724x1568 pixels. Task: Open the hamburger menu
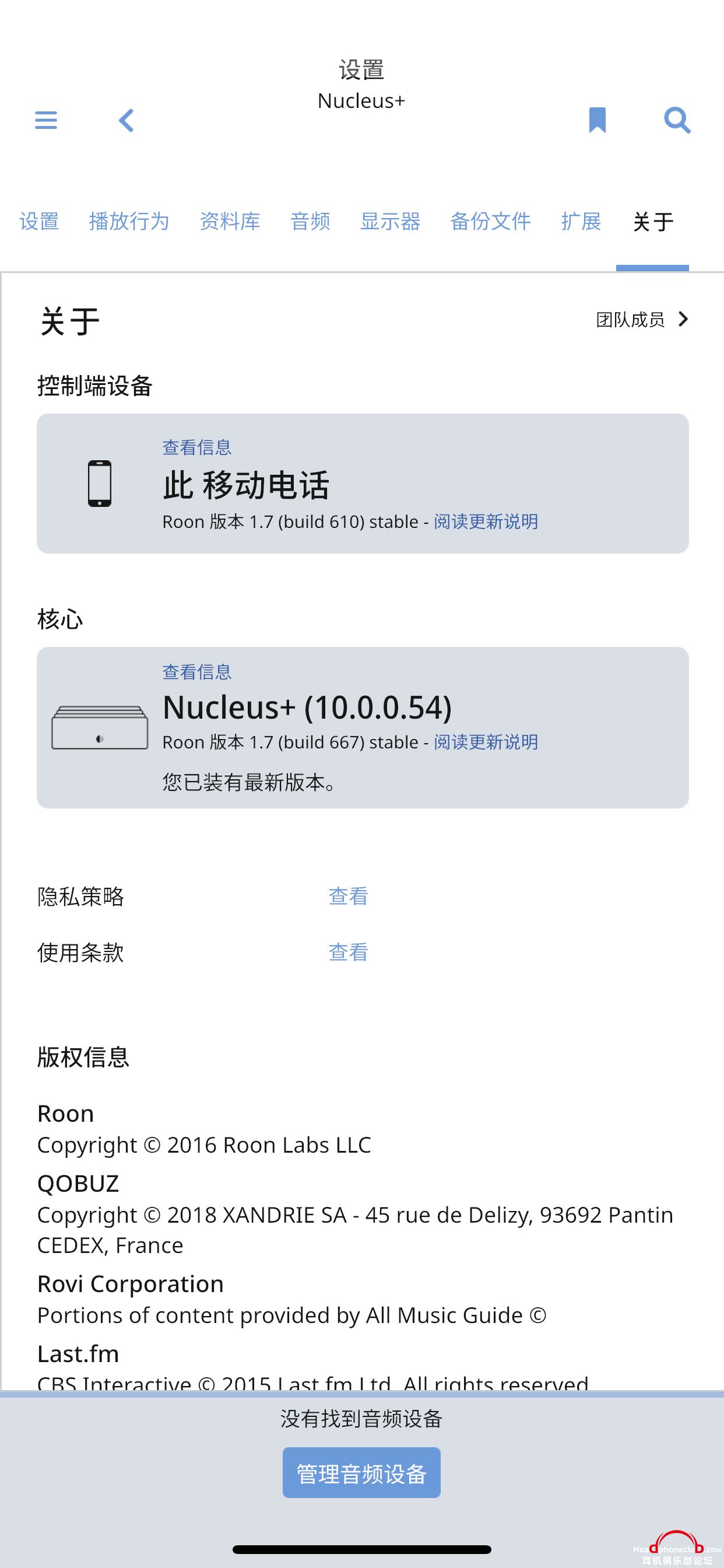coord(45,120)
